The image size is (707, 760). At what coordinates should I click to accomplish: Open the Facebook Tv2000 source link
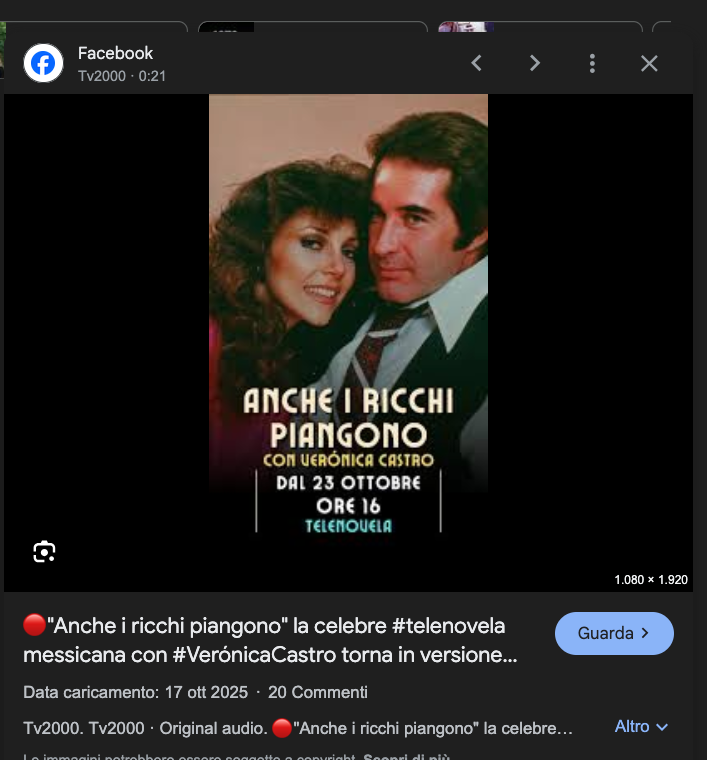(x=115, y=63)
